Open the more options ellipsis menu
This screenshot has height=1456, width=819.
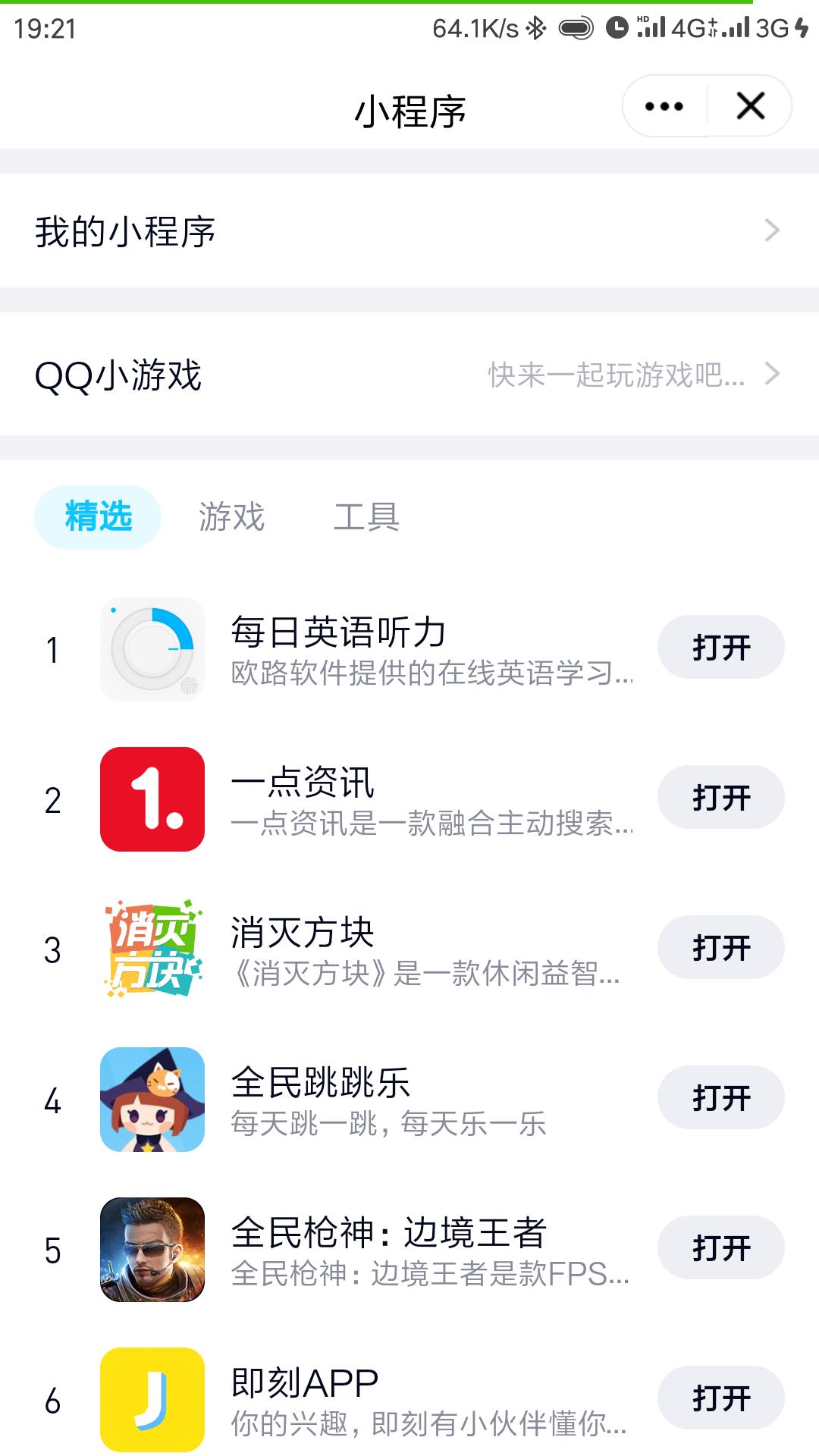664,106
